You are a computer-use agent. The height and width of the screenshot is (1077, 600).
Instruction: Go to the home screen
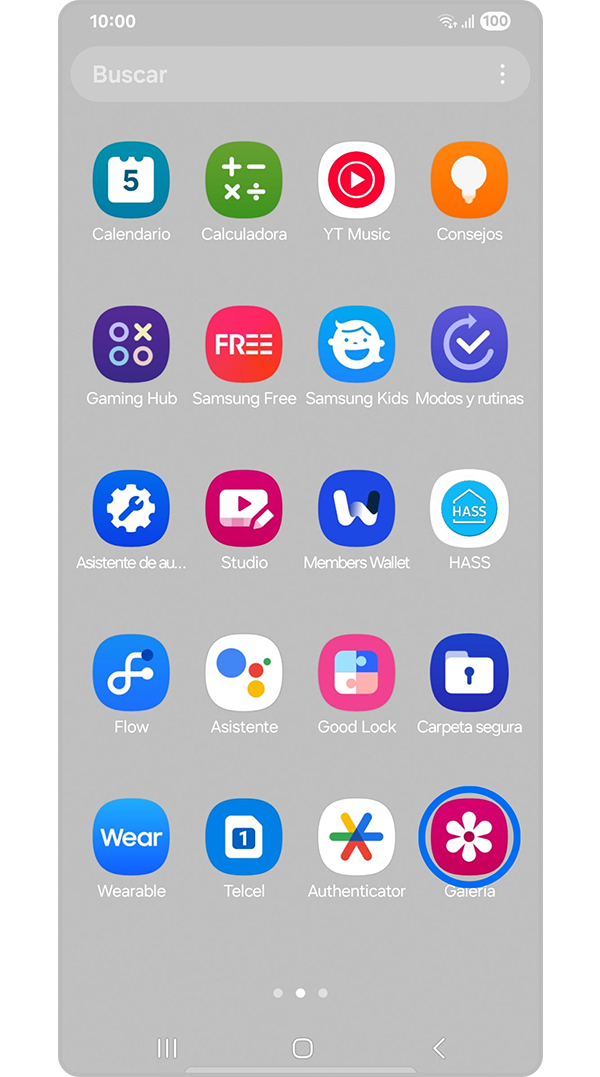pyautogui.click(x=302, y=1047)
